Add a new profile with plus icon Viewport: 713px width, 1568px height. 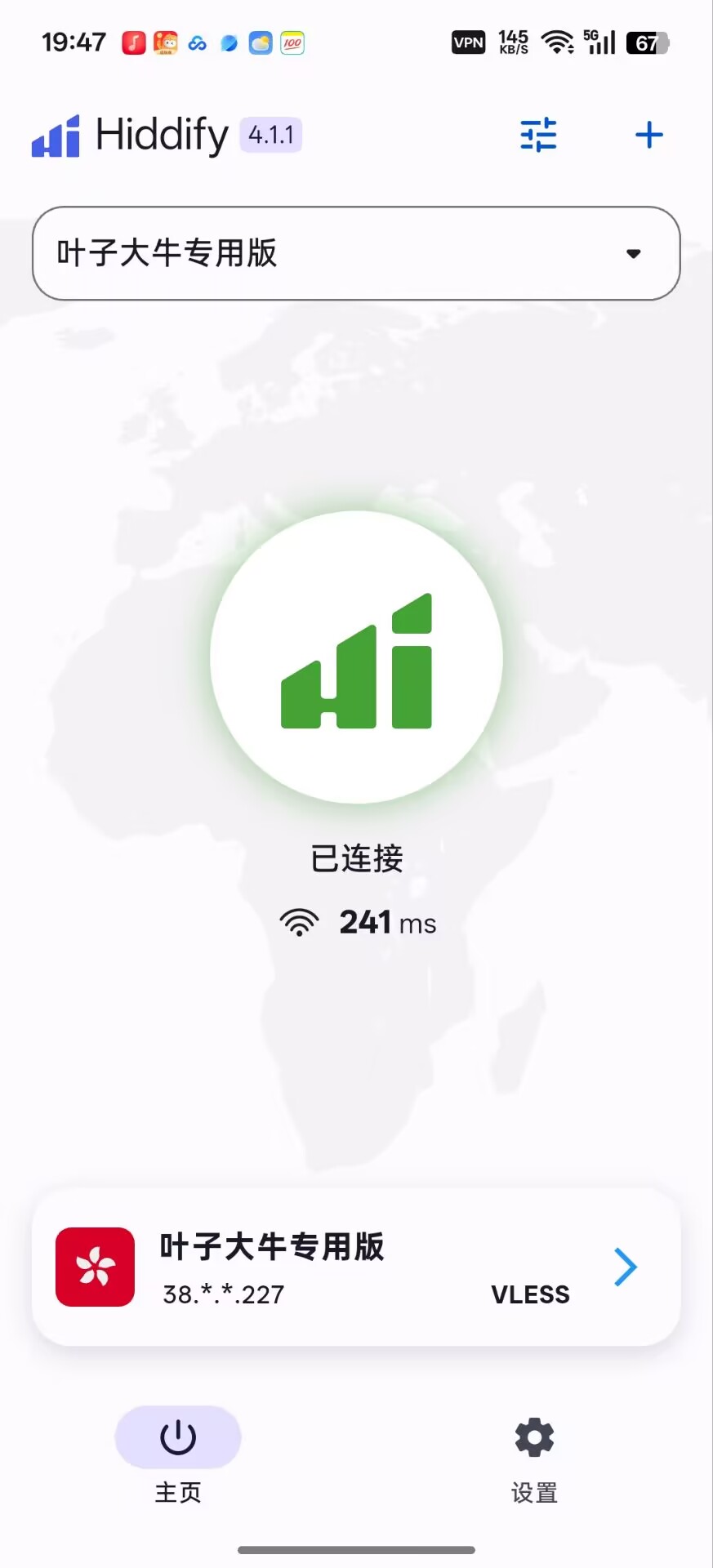coord(649,135)
